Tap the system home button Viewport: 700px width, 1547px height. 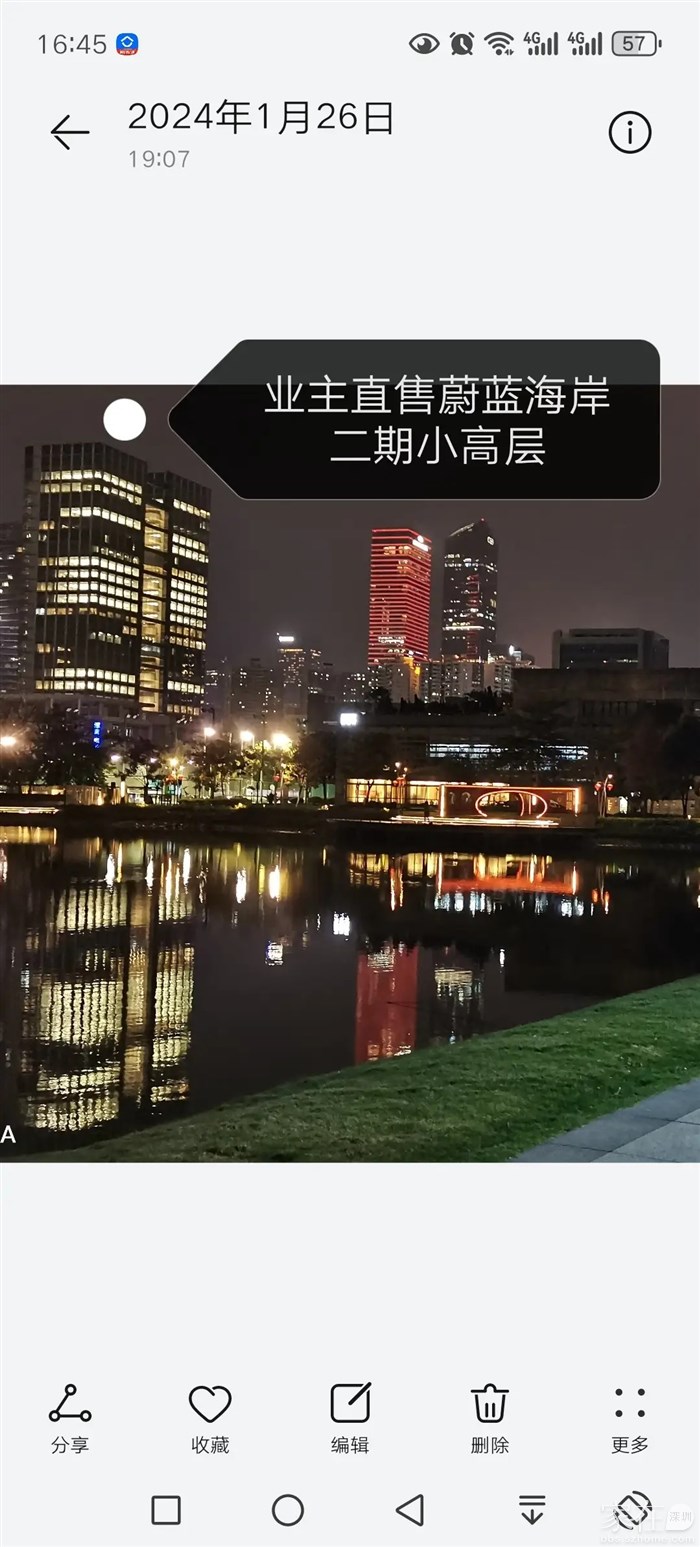(288, 1510)
